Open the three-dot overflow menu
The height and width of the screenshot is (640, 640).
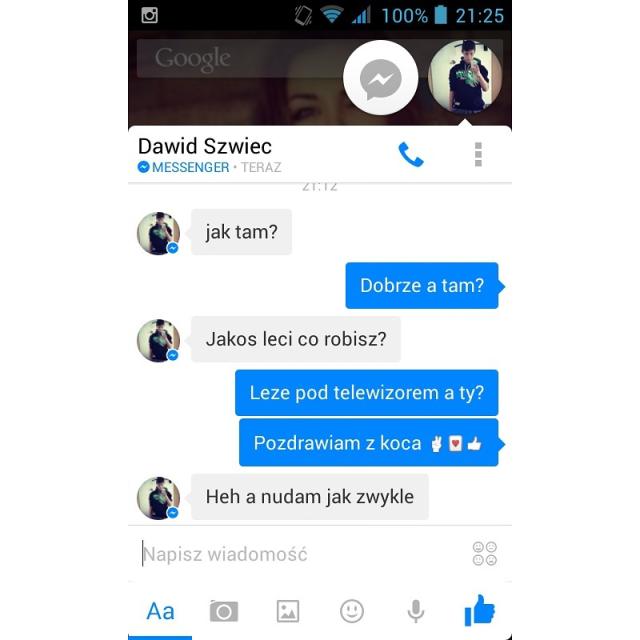pyautogui.click(x=478, y=154)
